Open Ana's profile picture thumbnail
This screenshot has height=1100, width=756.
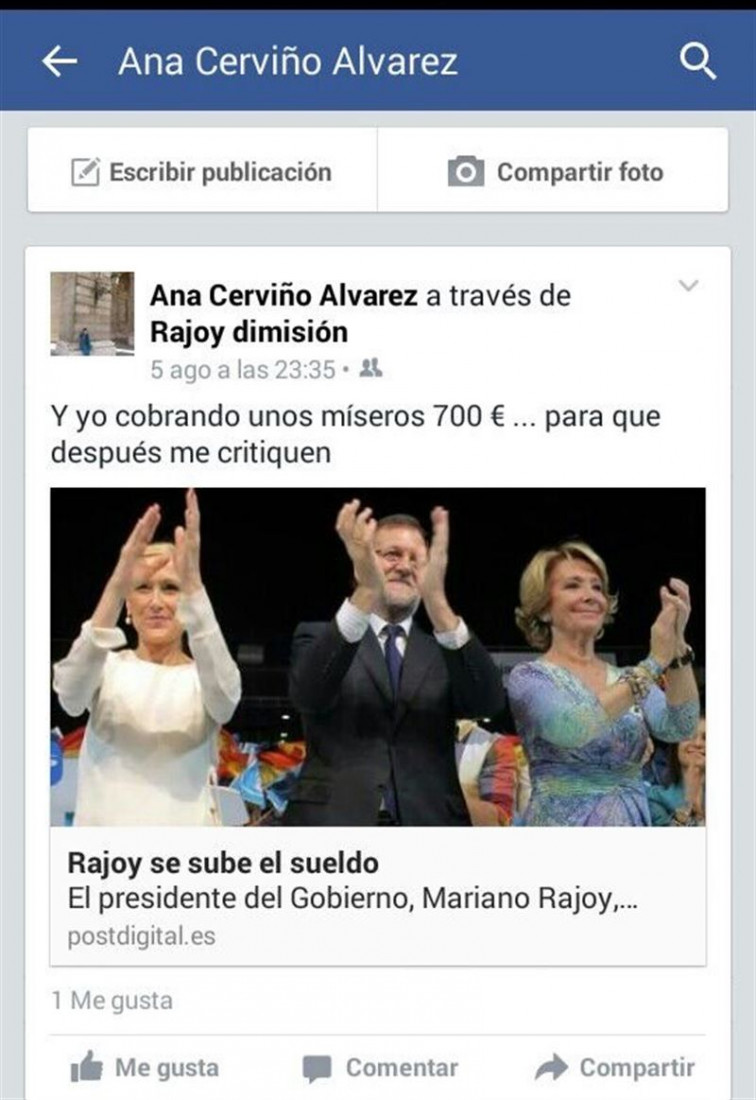pyautogui.click(x=94, y=315)
